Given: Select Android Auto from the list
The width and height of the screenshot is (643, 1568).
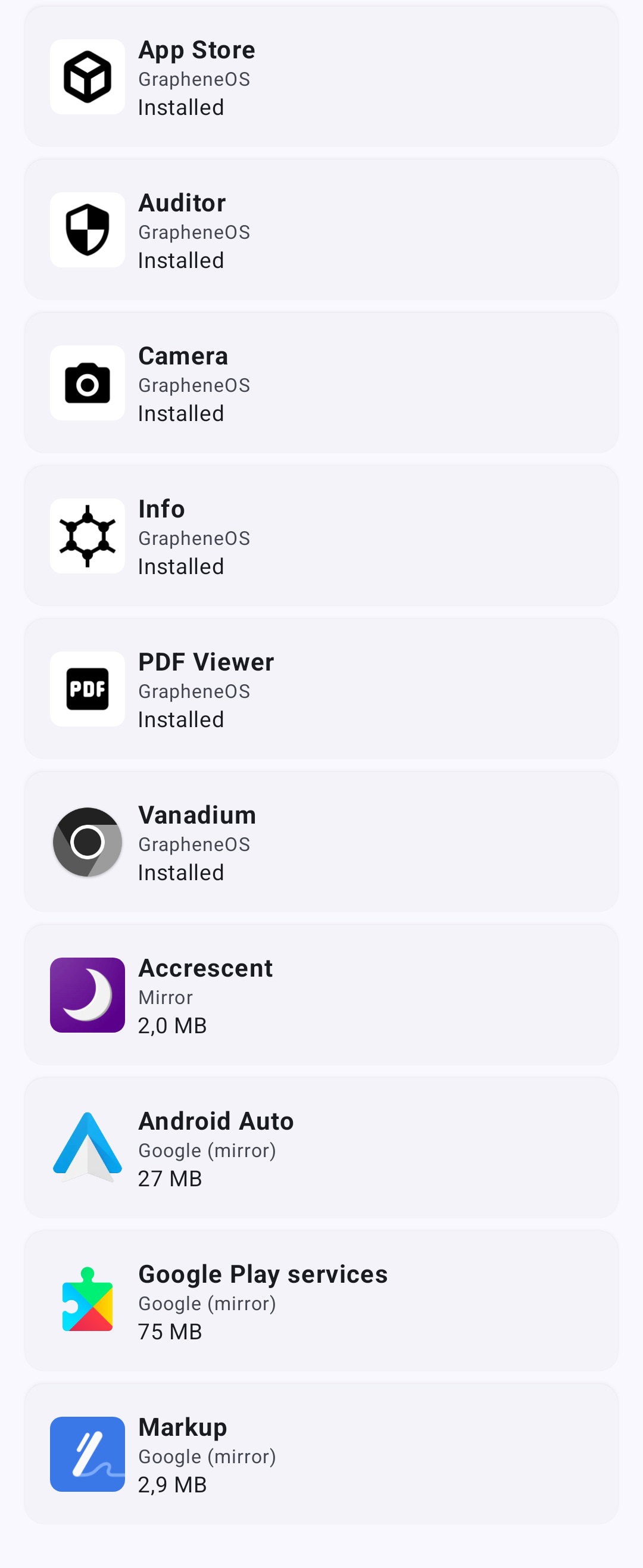Looking at the screenshot, I should point(321,1148).
